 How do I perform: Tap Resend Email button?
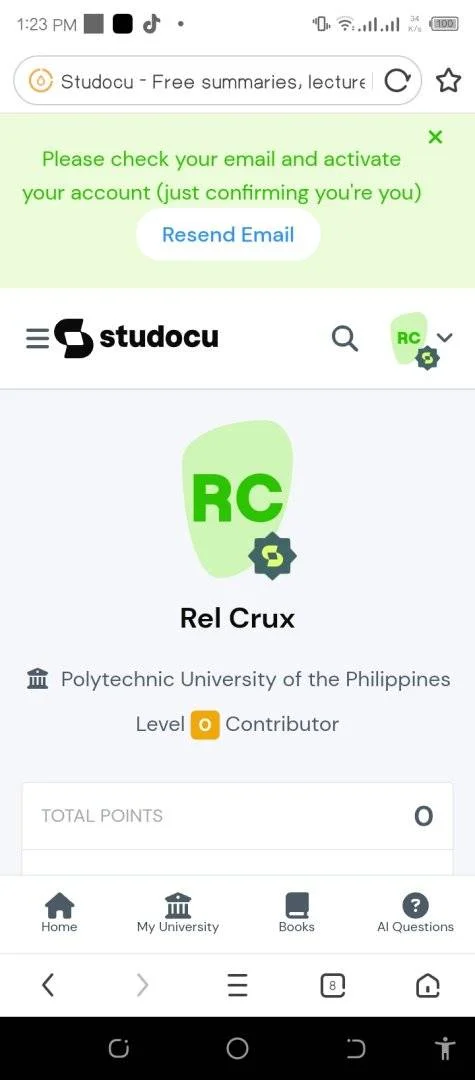point(228,235)
